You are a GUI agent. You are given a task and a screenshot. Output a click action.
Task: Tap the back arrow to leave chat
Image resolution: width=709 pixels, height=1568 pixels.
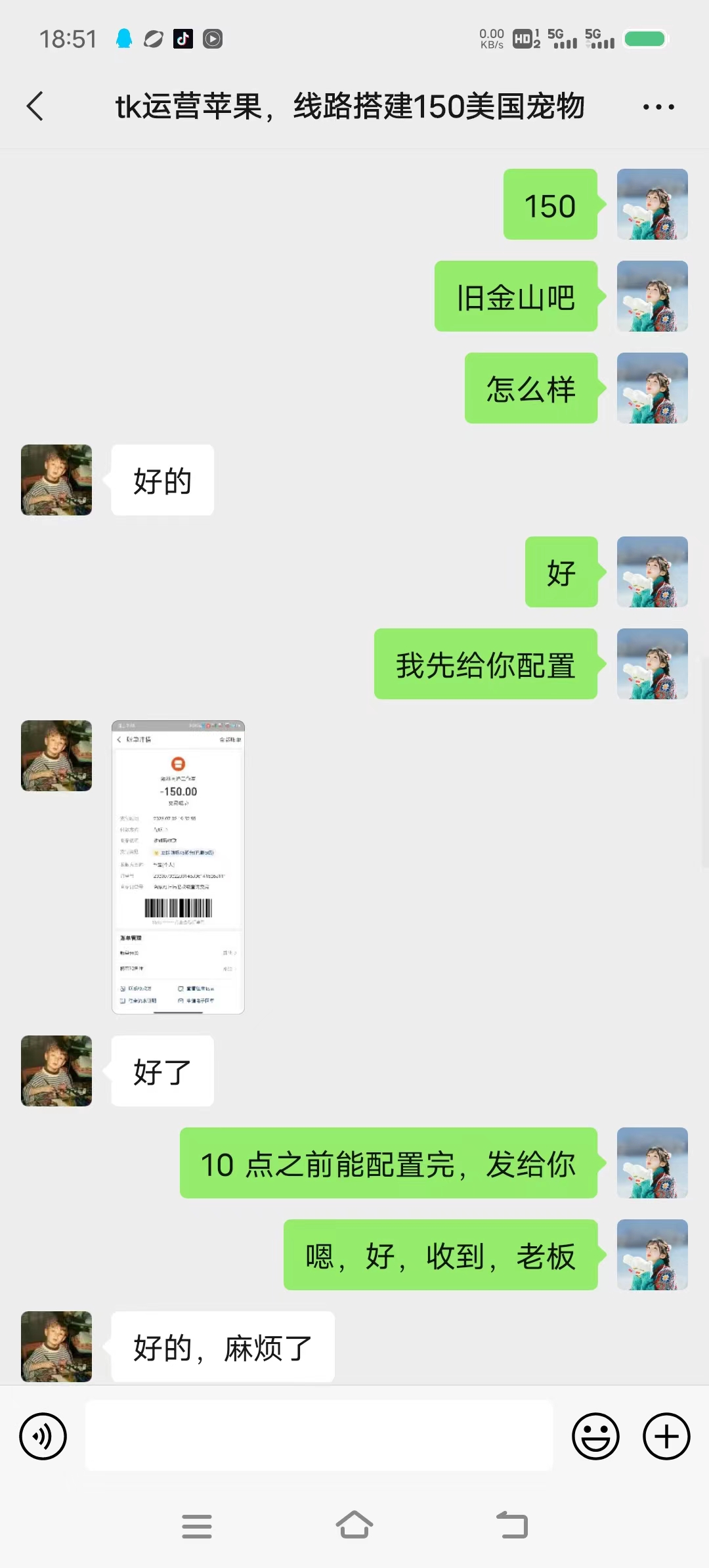[x=35, y=106]
